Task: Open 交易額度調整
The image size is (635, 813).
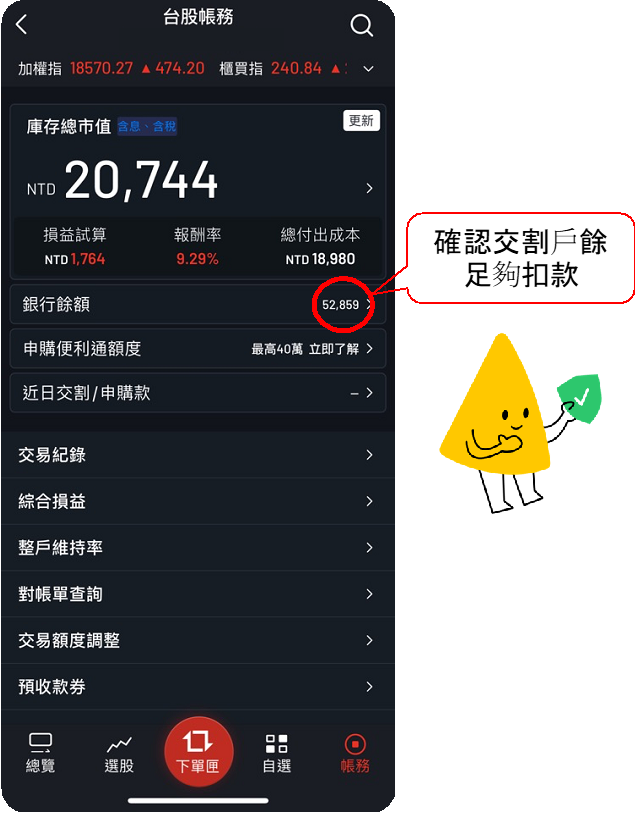Action: (x=197, y=640)
